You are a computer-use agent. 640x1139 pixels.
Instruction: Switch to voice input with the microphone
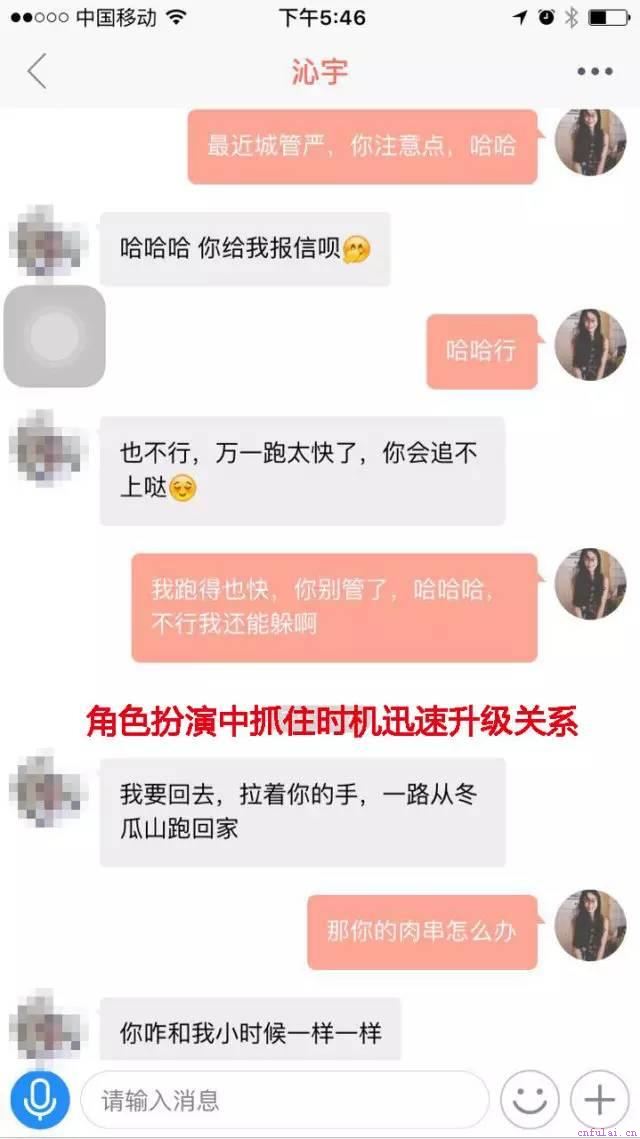pos(40,1101)
